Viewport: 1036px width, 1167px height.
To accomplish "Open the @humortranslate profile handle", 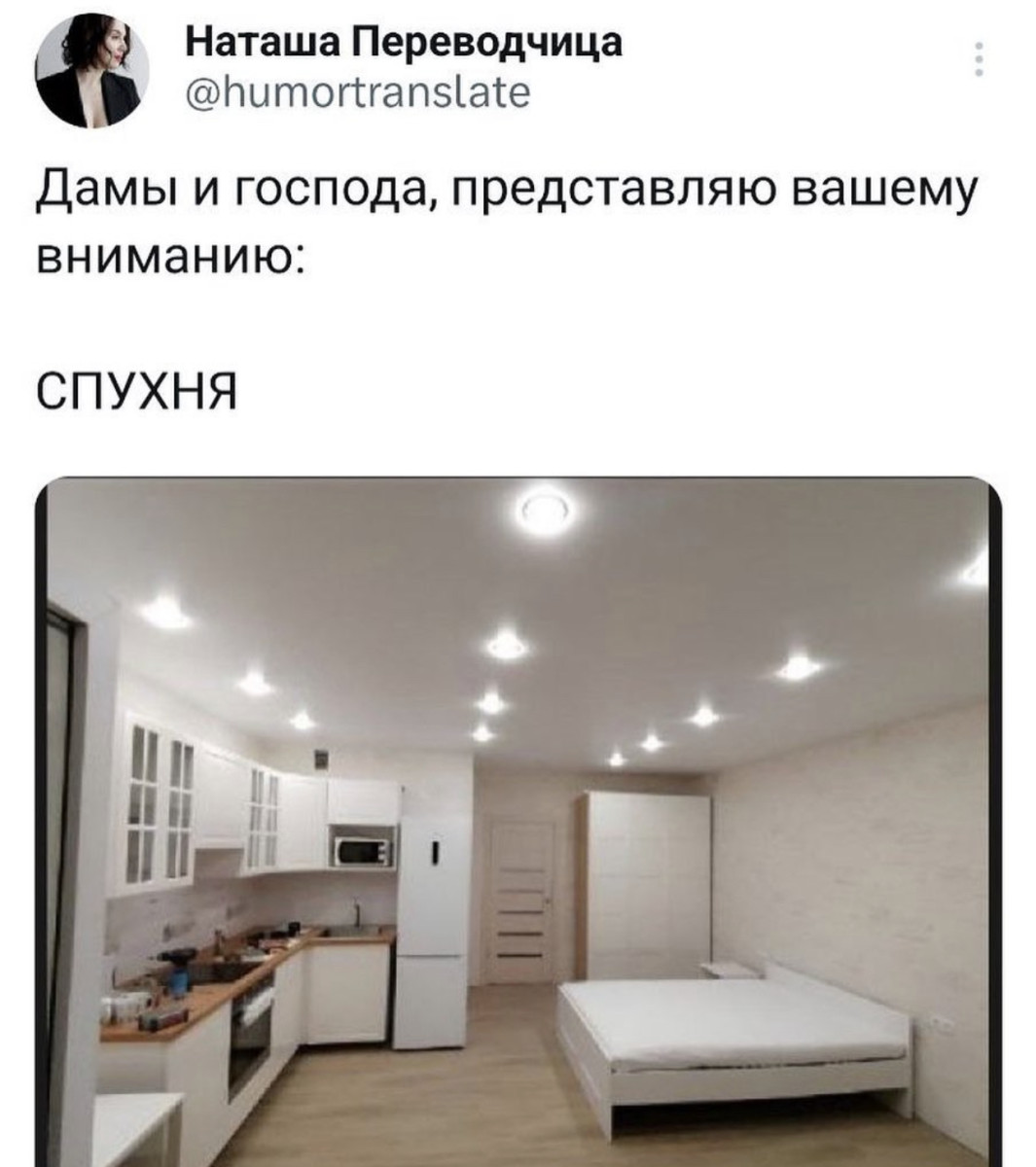I will pyautogui.click(x=357, y=93).
